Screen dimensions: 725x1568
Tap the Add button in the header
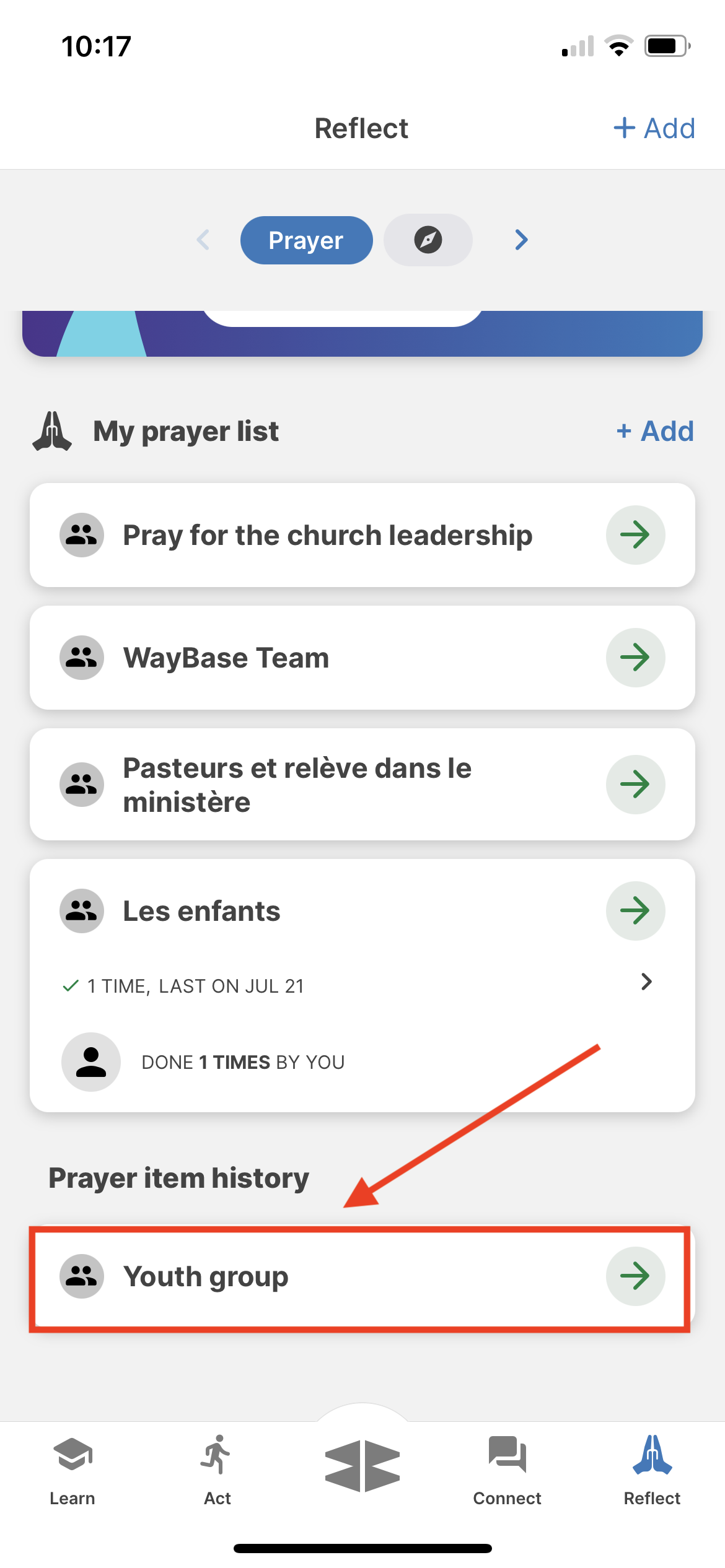point(654,129)
